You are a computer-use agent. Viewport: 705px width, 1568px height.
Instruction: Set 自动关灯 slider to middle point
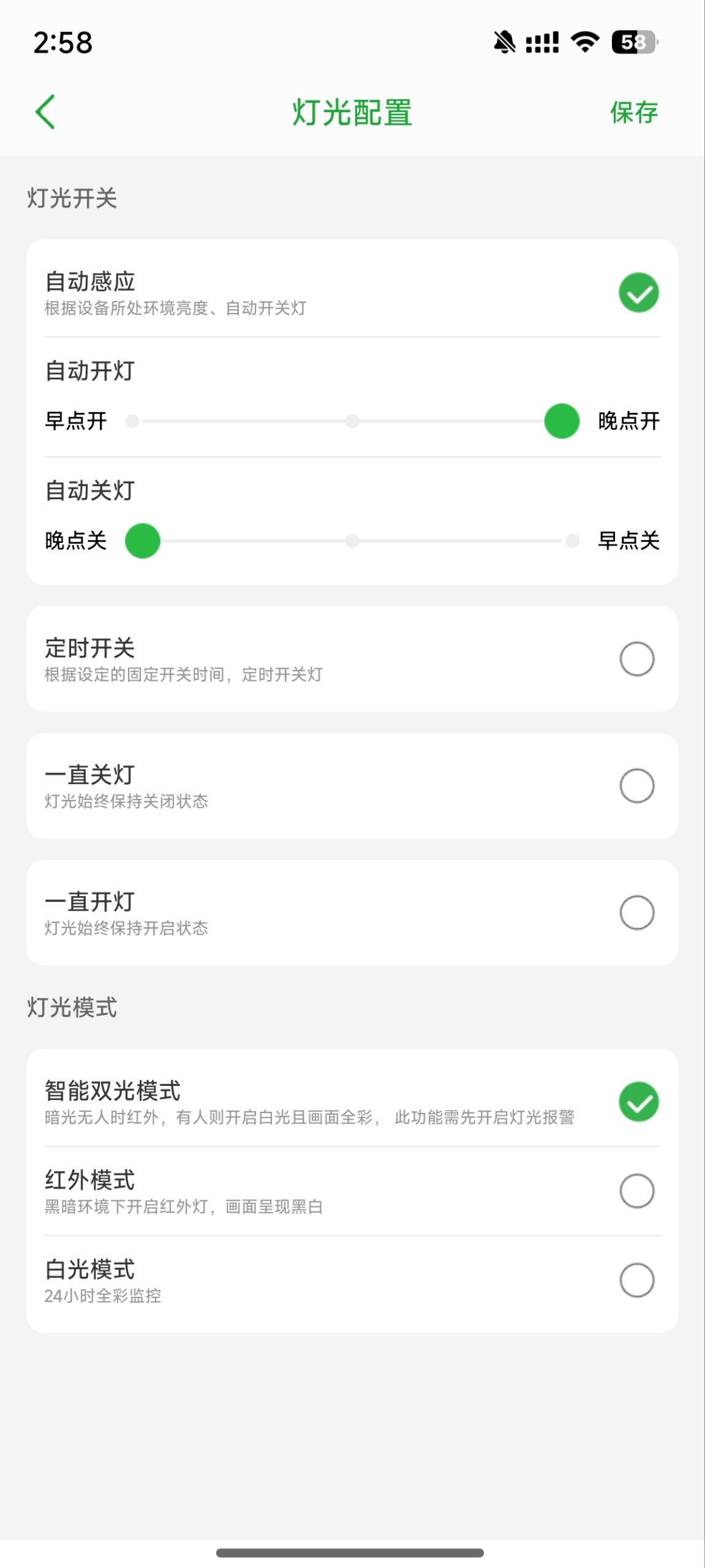pyautogui.click(x=352, y=541)
